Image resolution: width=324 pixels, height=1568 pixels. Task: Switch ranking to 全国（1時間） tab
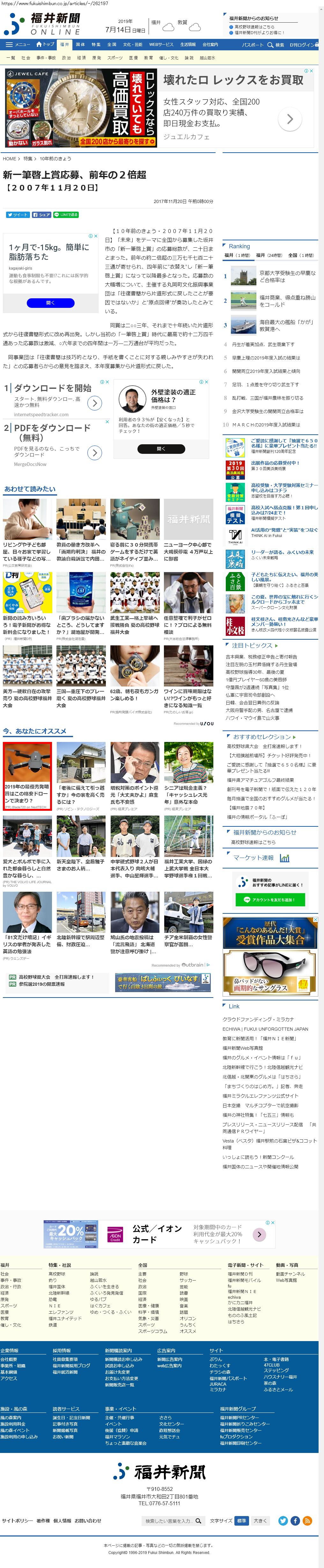(301, 255)
